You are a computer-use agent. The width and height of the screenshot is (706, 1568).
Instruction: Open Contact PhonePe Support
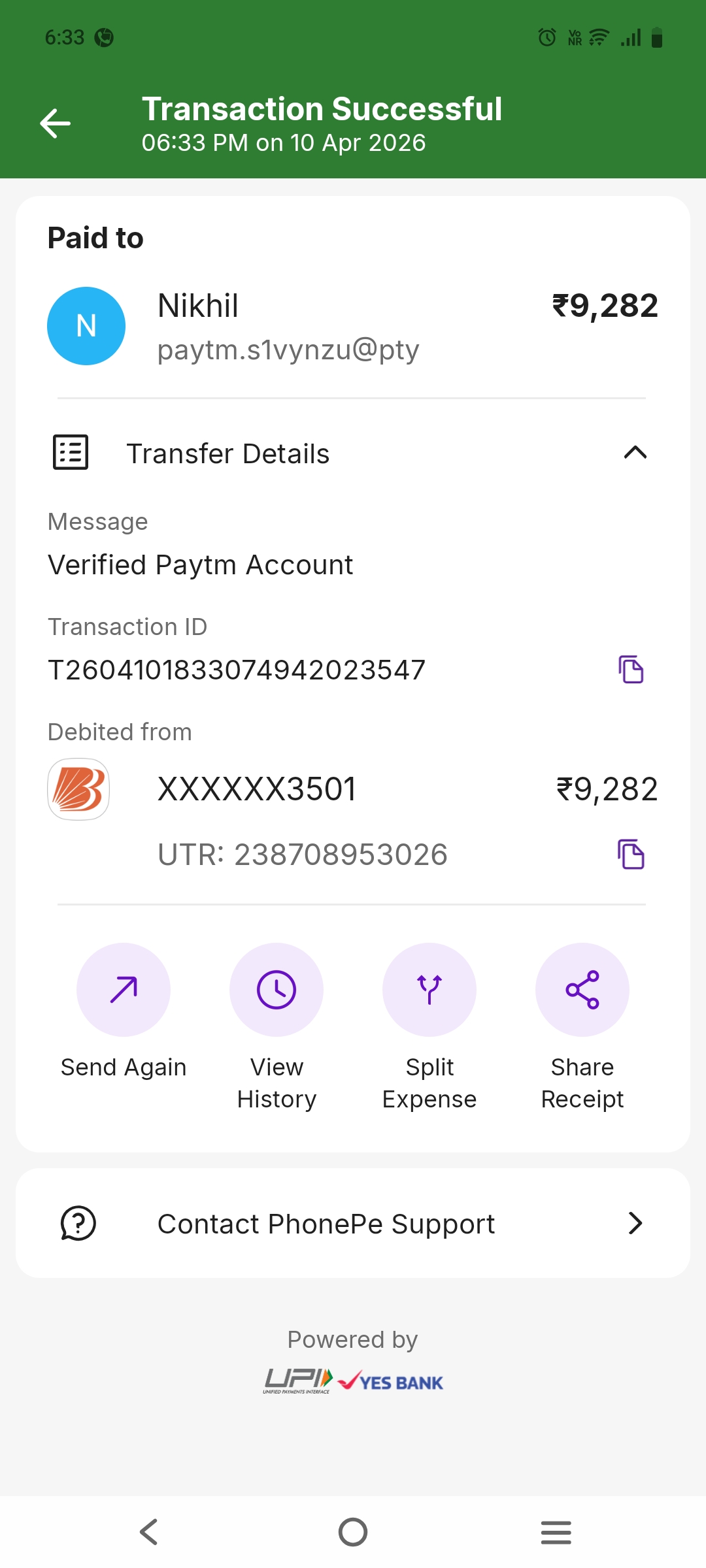(x=353, y=1223)
